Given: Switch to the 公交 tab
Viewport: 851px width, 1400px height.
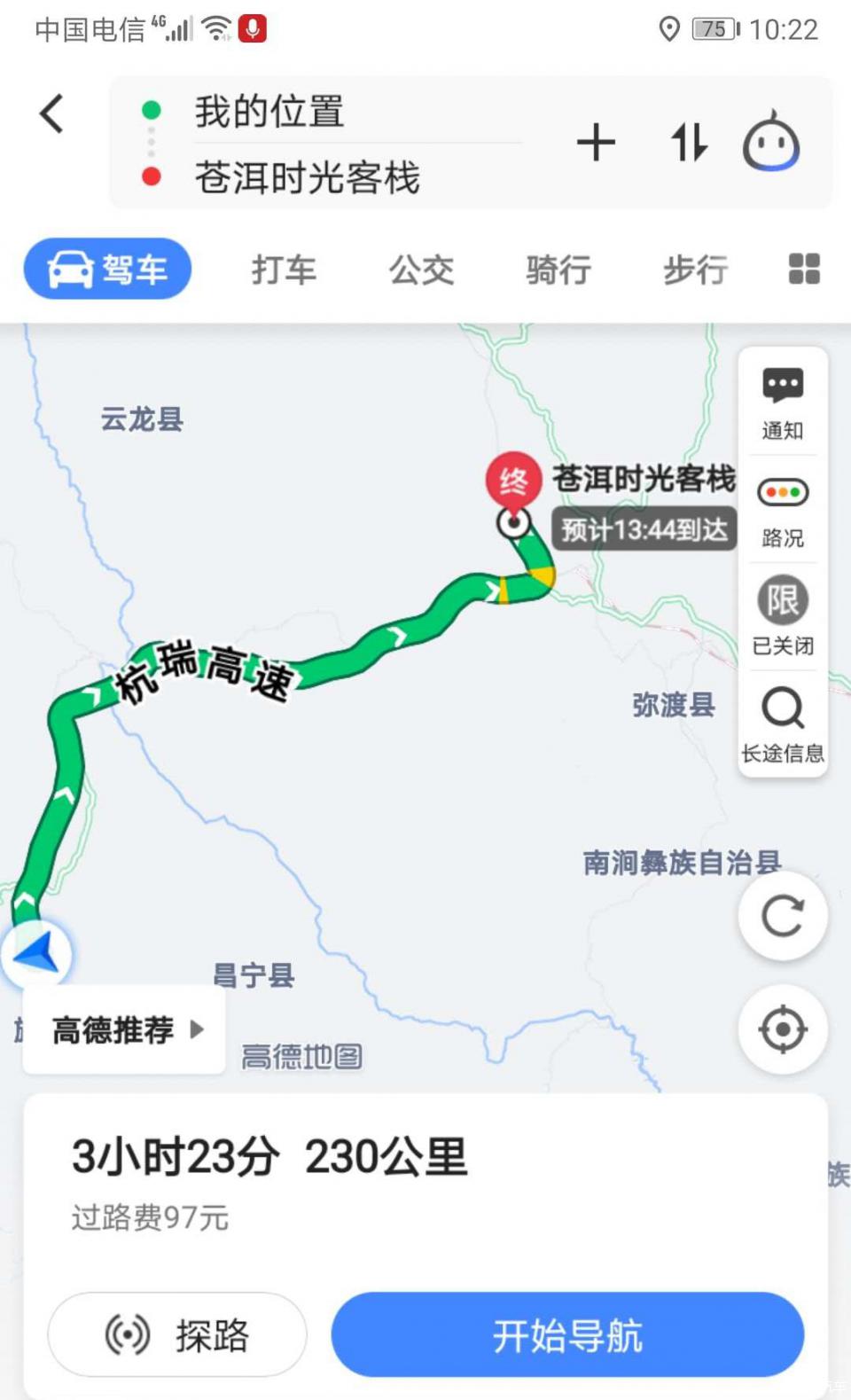Looking at the screenshot, I should pyautogui.click(x=421, y=270).
